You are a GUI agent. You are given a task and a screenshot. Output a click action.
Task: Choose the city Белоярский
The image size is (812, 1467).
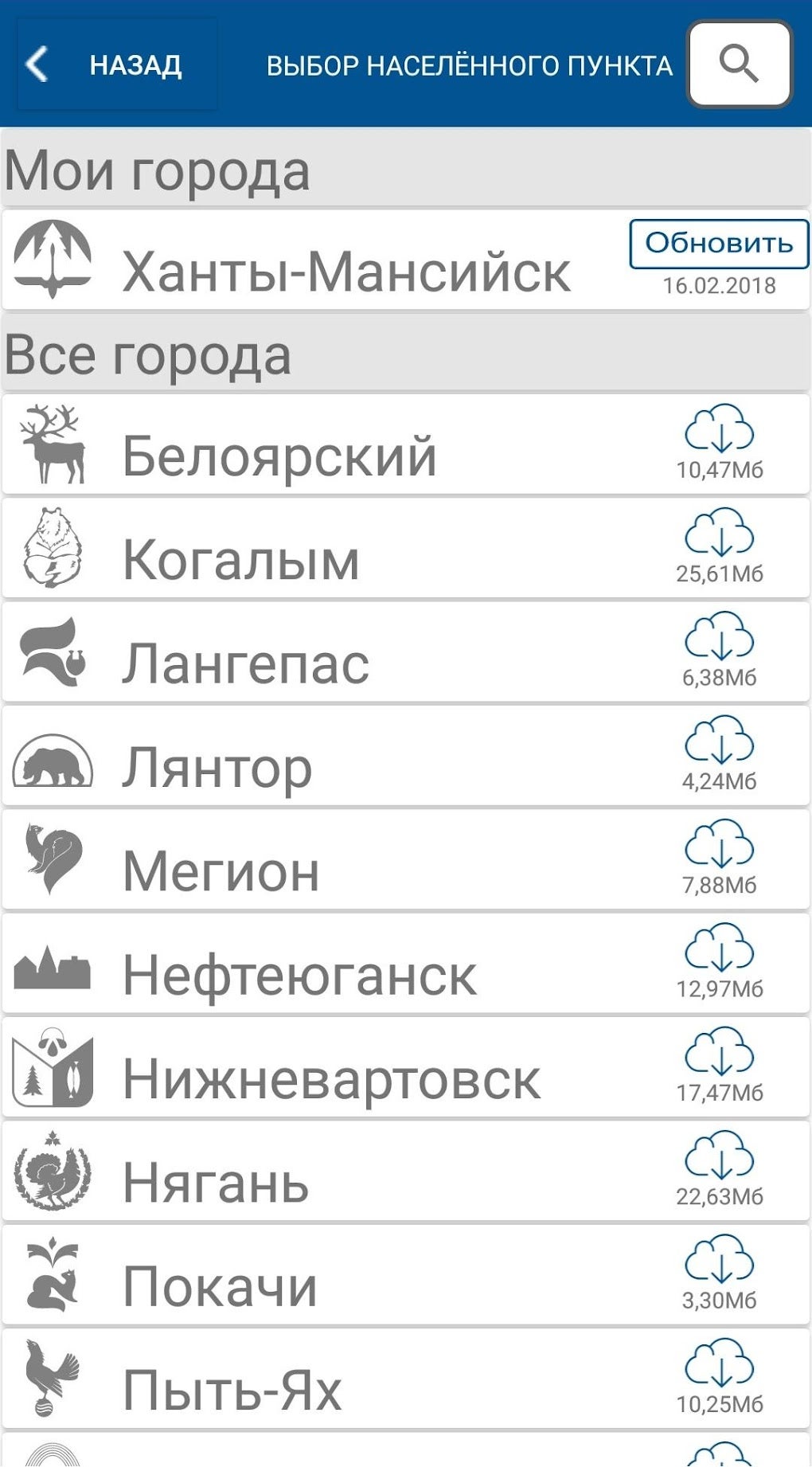click(x=406, y=445)
